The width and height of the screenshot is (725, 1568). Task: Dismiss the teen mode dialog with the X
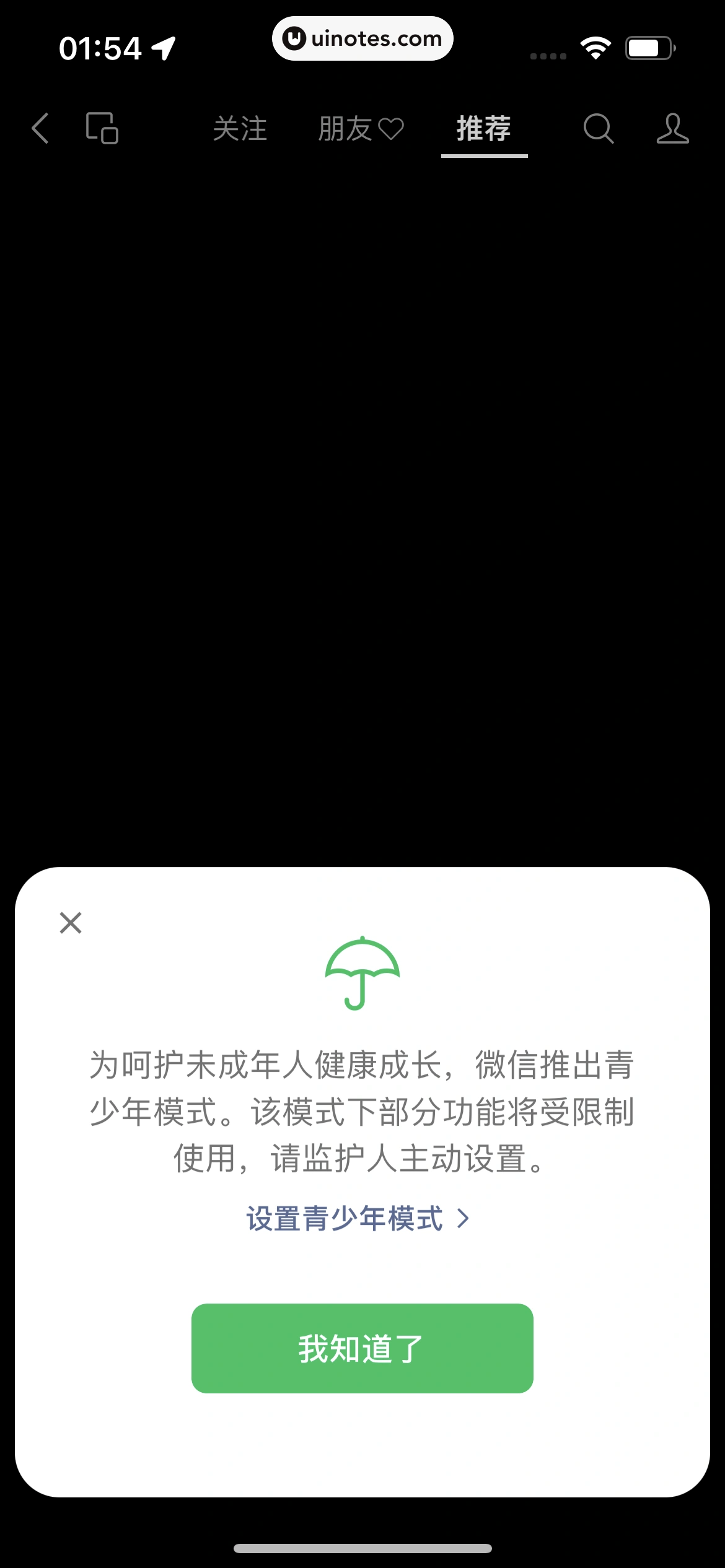[x=71, y=924]
